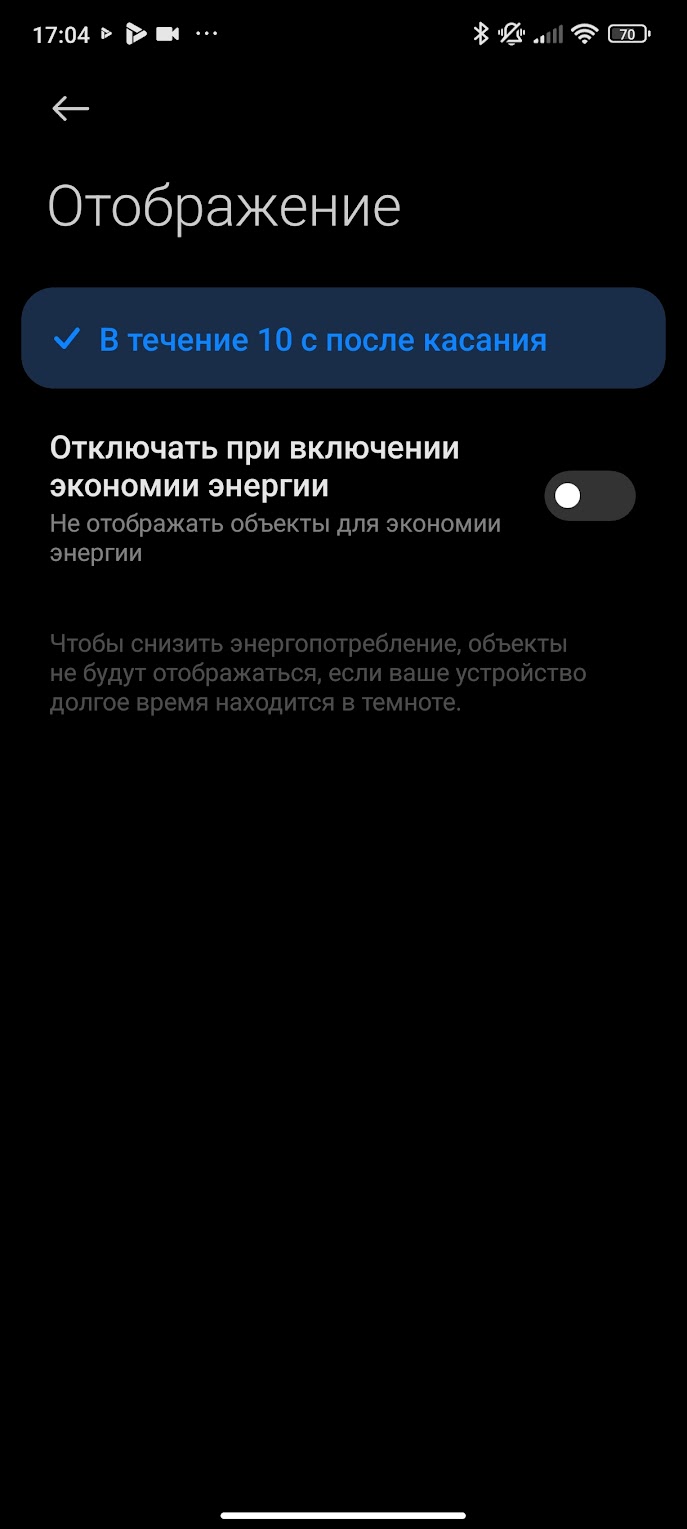
Task: Go back using the arrow icon
Action: (71, 108)
